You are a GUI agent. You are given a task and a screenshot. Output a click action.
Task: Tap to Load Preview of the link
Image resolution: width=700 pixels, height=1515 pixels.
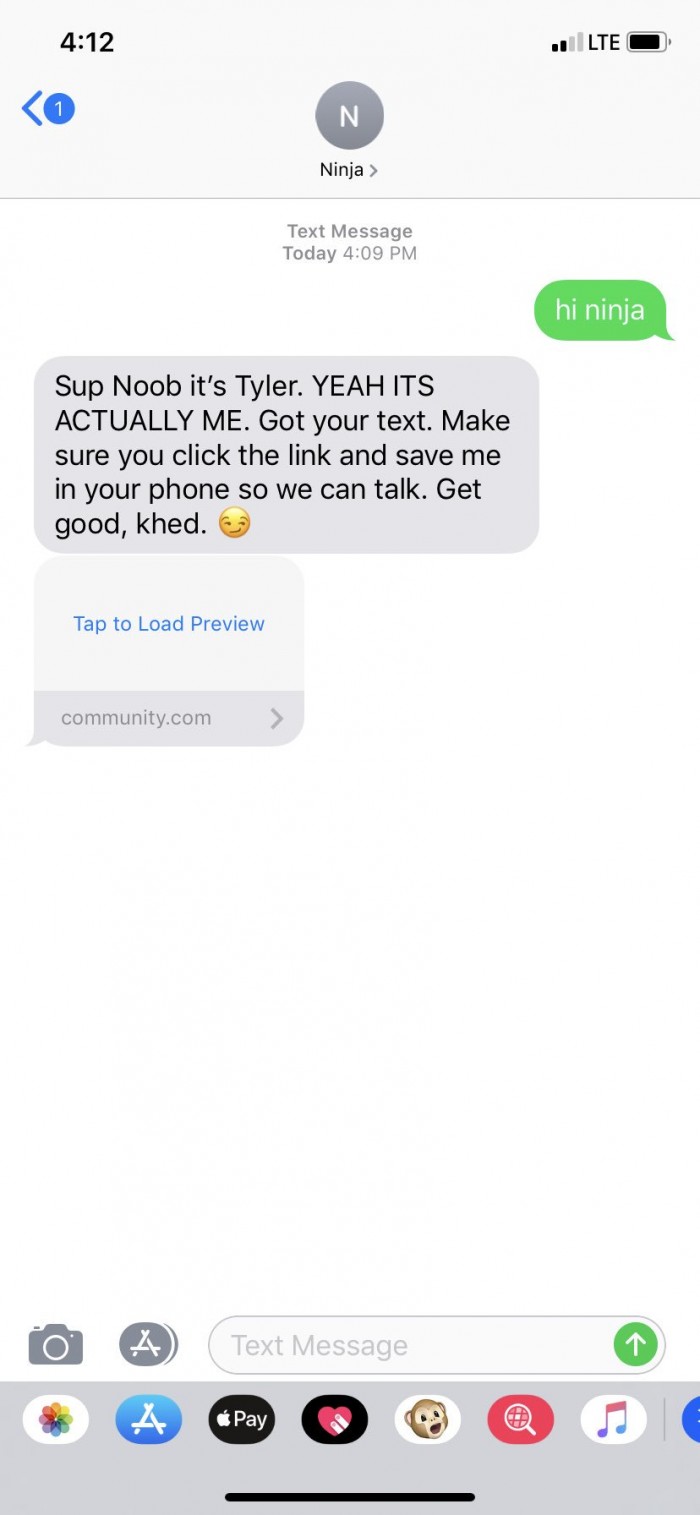(x=169, y=624)
